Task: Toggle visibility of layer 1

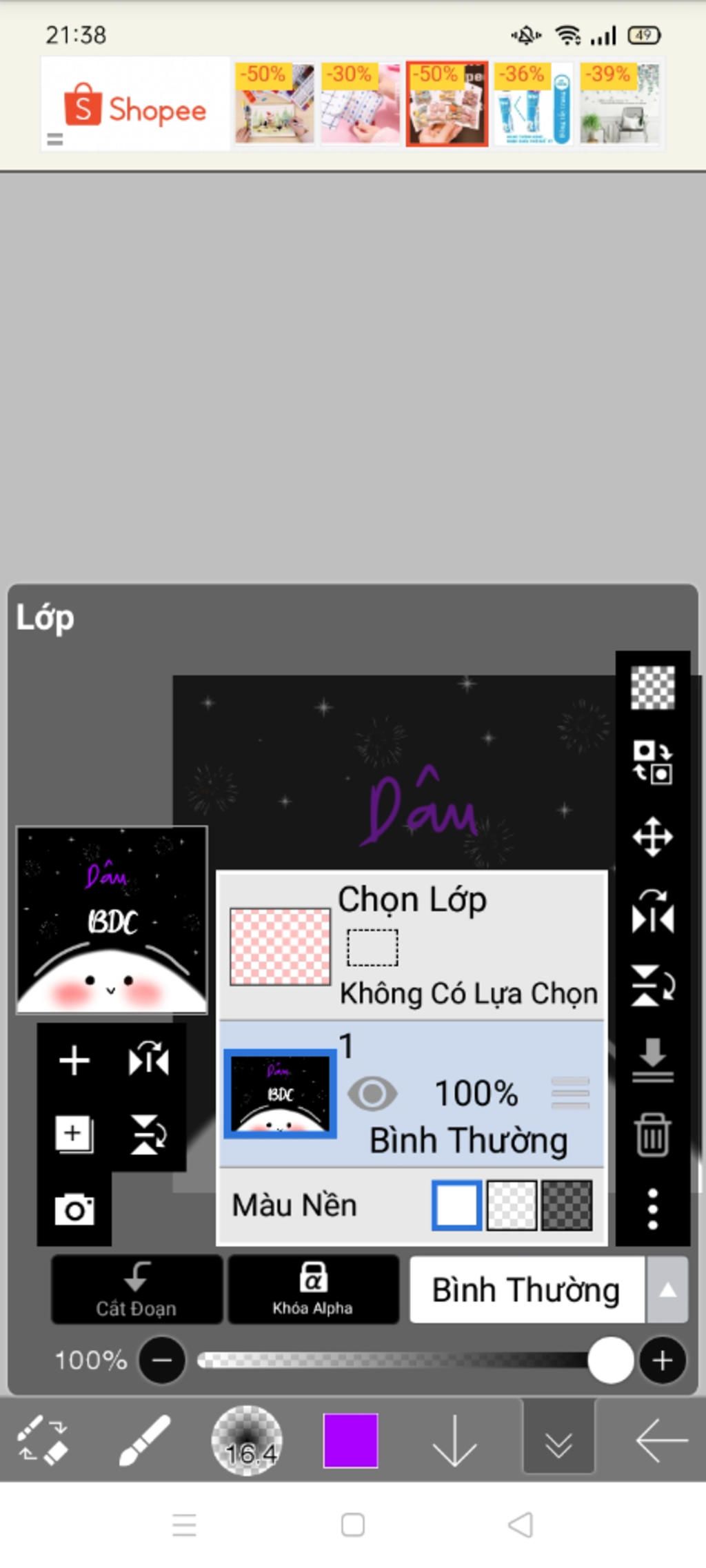Action: [372, 1093]
